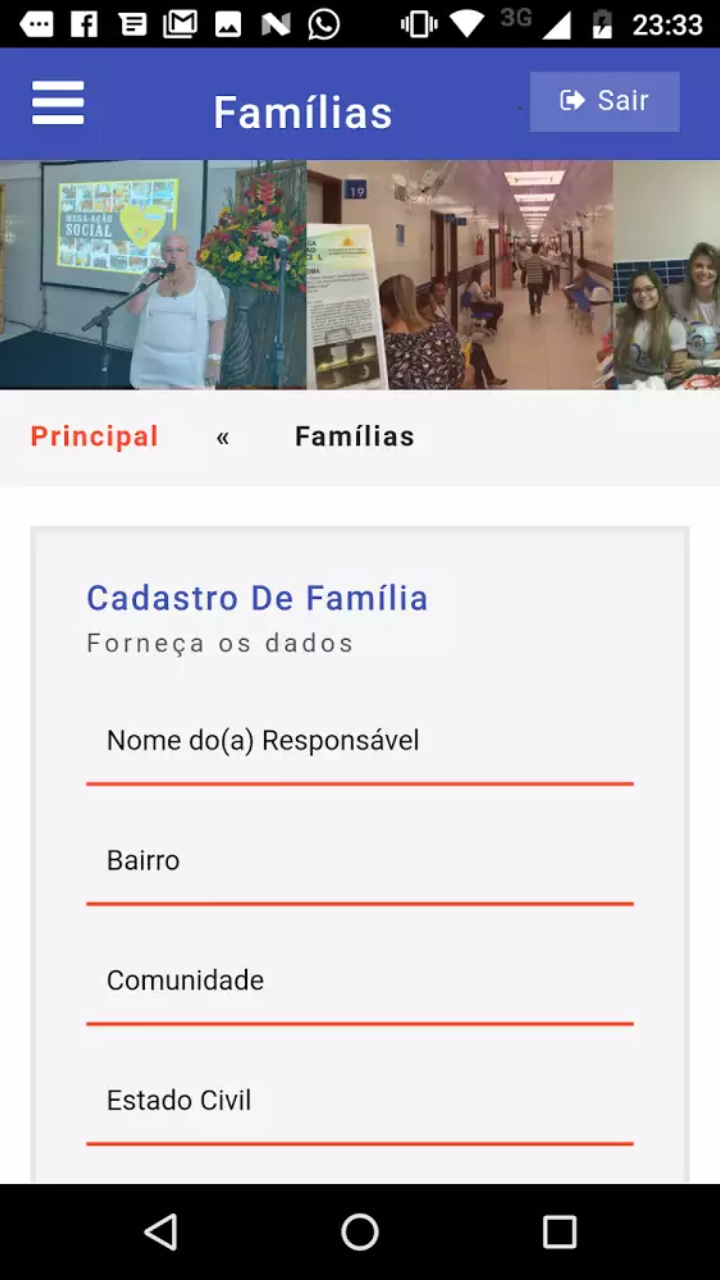This screenshot has height=1280, width=720.
Task: Tap the Sair logout button
Action: coord(604,101)
